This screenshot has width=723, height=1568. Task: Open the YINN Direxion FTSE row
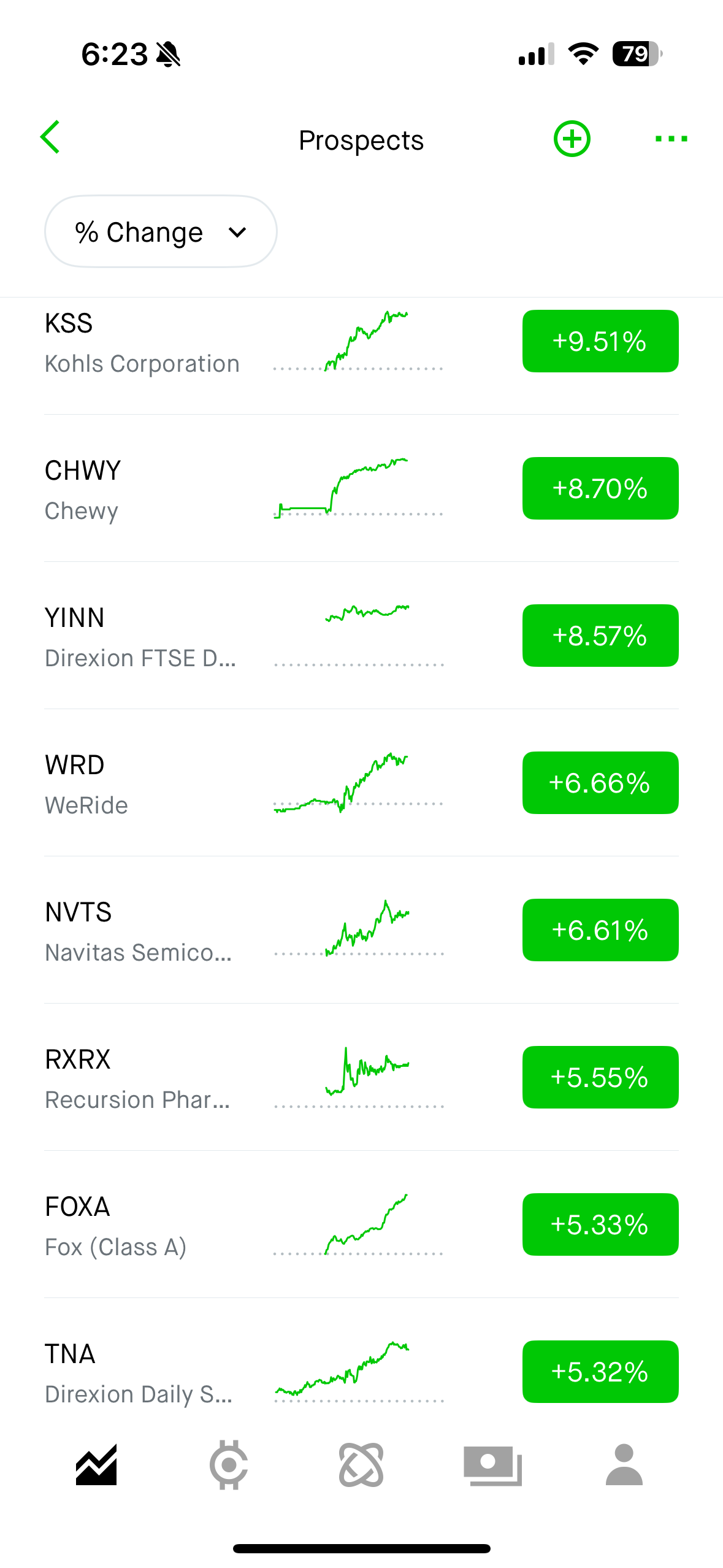(x=142, y=637)
